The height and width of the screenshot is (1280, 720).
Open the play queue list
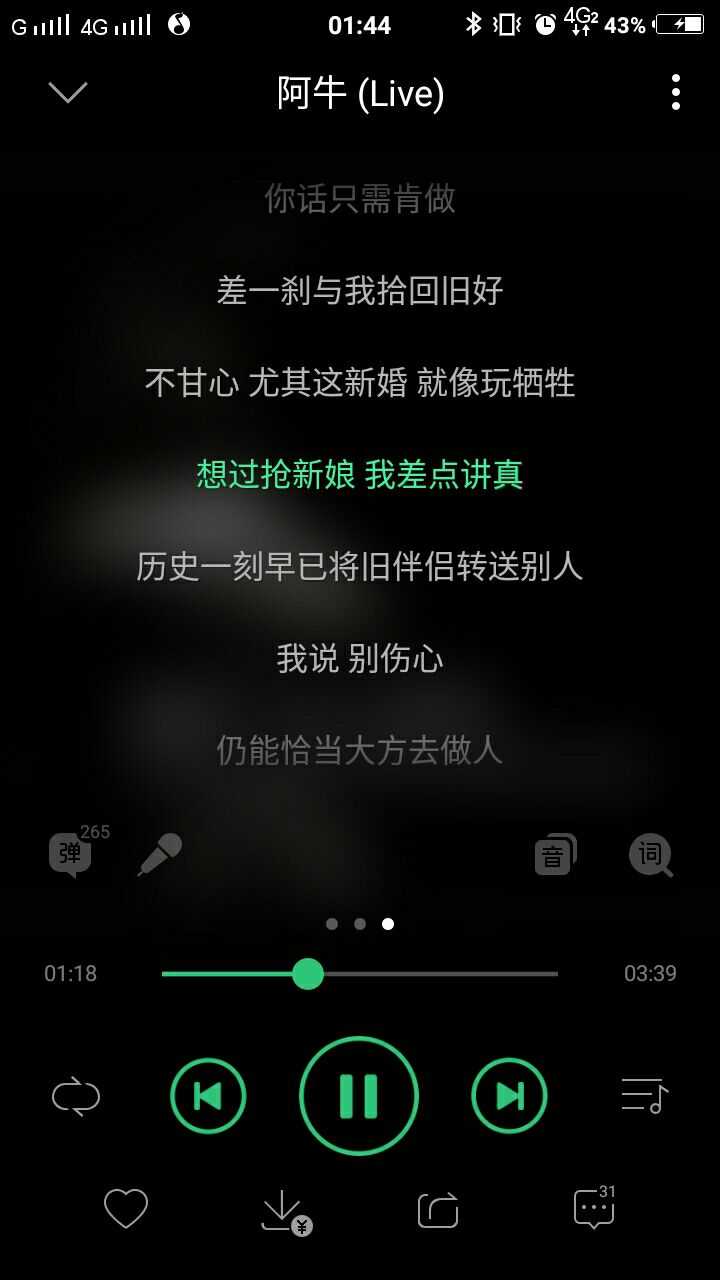(x=644, y=1096)
